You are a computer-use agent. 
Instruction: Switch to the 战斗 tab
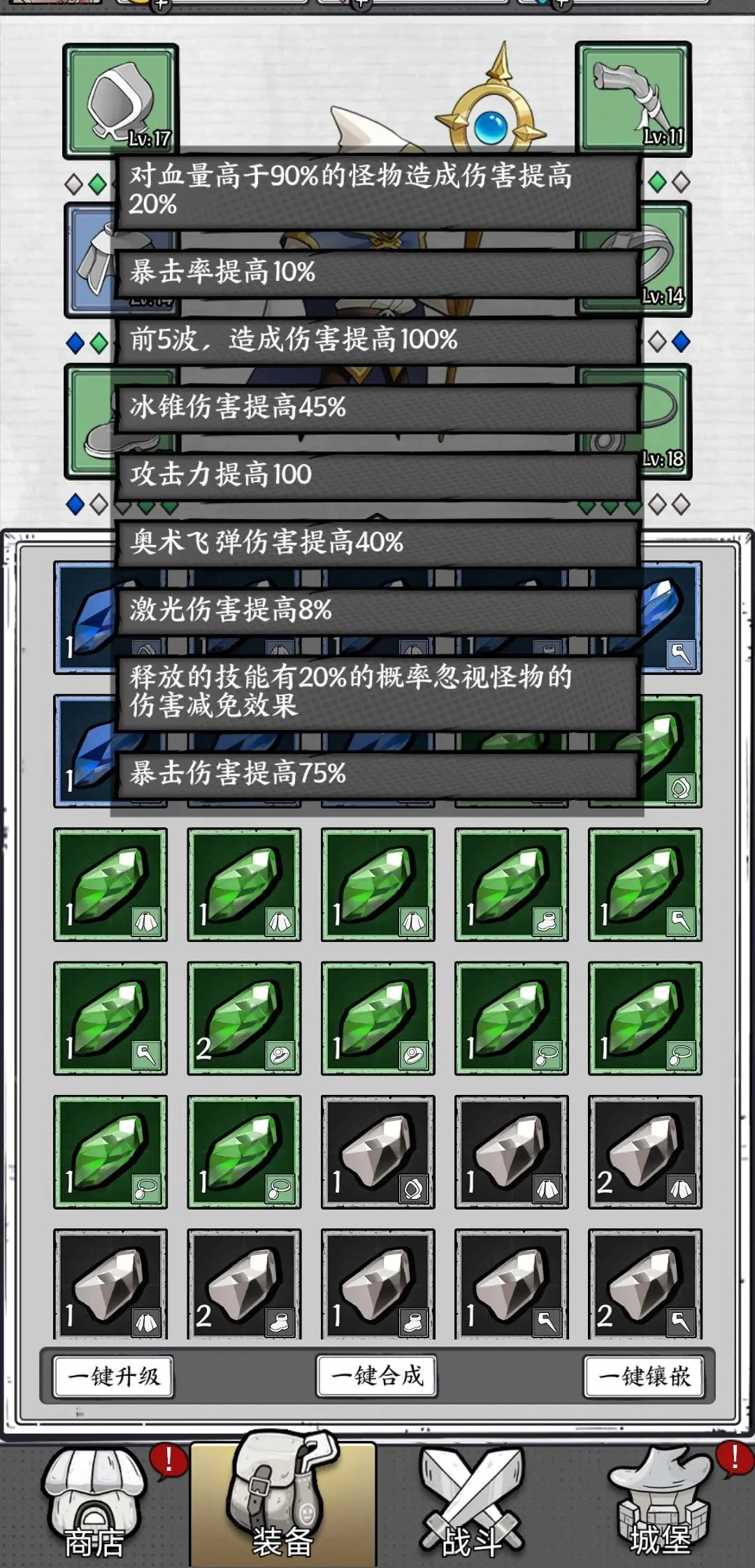click(x=471, y=1502)
